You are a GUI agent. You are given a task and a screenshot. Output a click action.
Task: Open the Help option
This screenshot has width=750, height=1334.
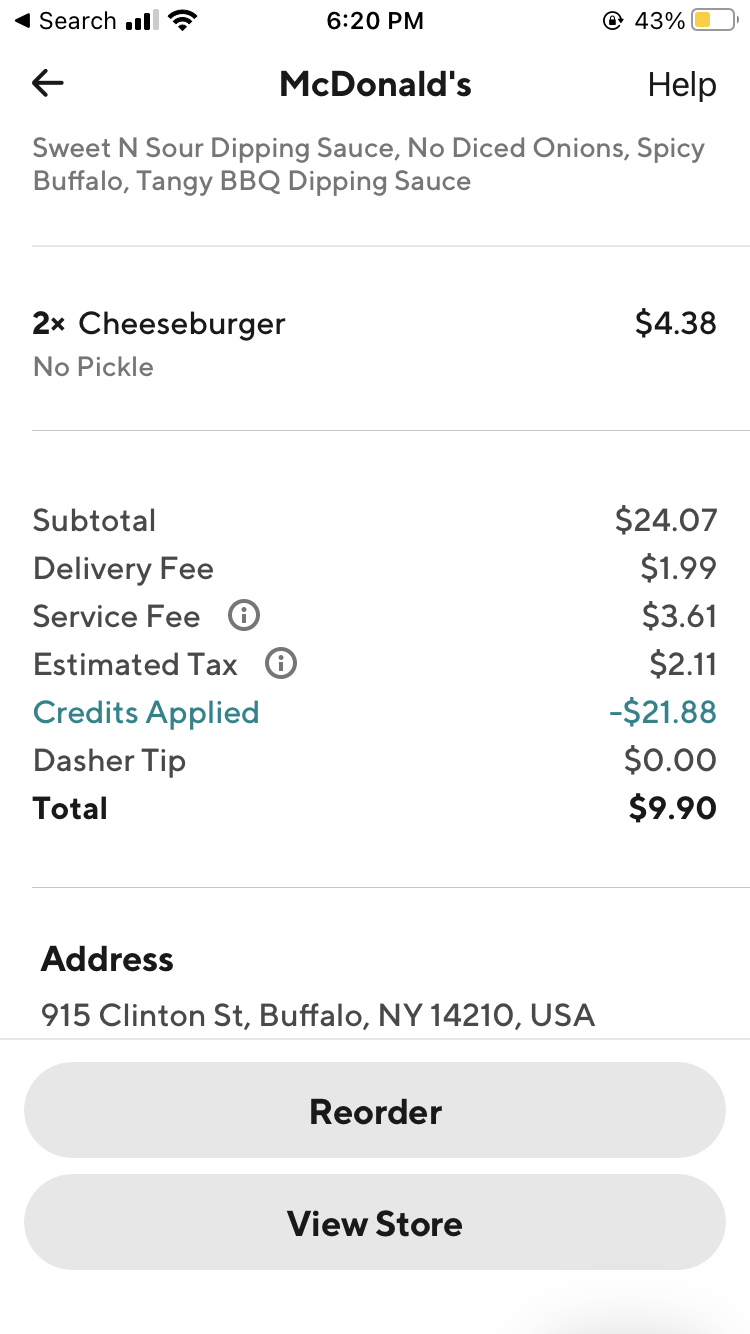pos(681,85)
